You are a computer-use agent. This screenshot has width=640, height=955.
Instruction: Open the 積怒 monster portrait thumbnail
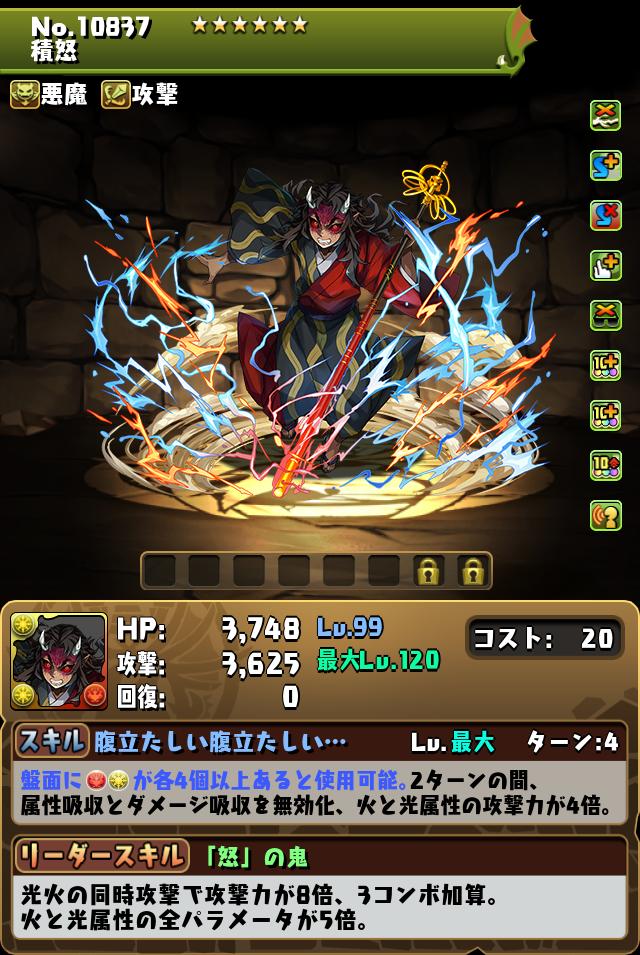[x=58, y=661]
